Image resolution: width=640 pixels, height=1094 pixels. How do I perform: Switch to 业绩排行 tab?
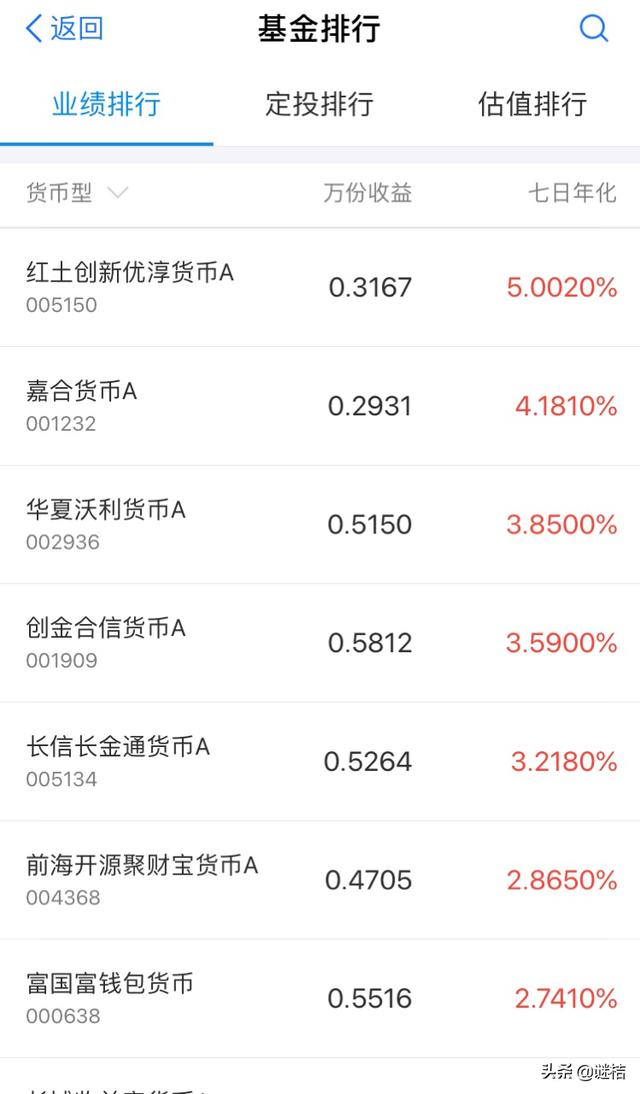pos(106,104)
